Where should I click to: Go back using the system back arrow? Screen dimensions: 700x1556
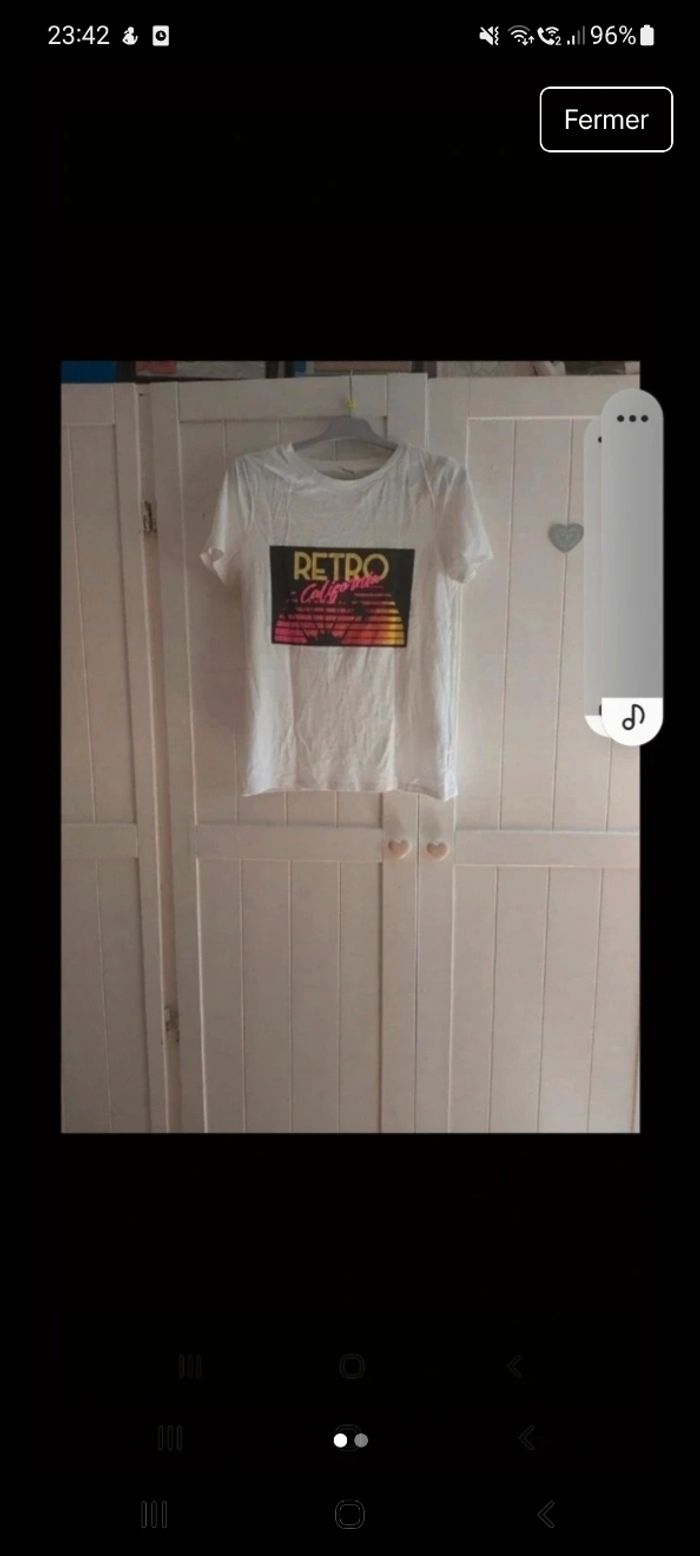click(546, 1514)
